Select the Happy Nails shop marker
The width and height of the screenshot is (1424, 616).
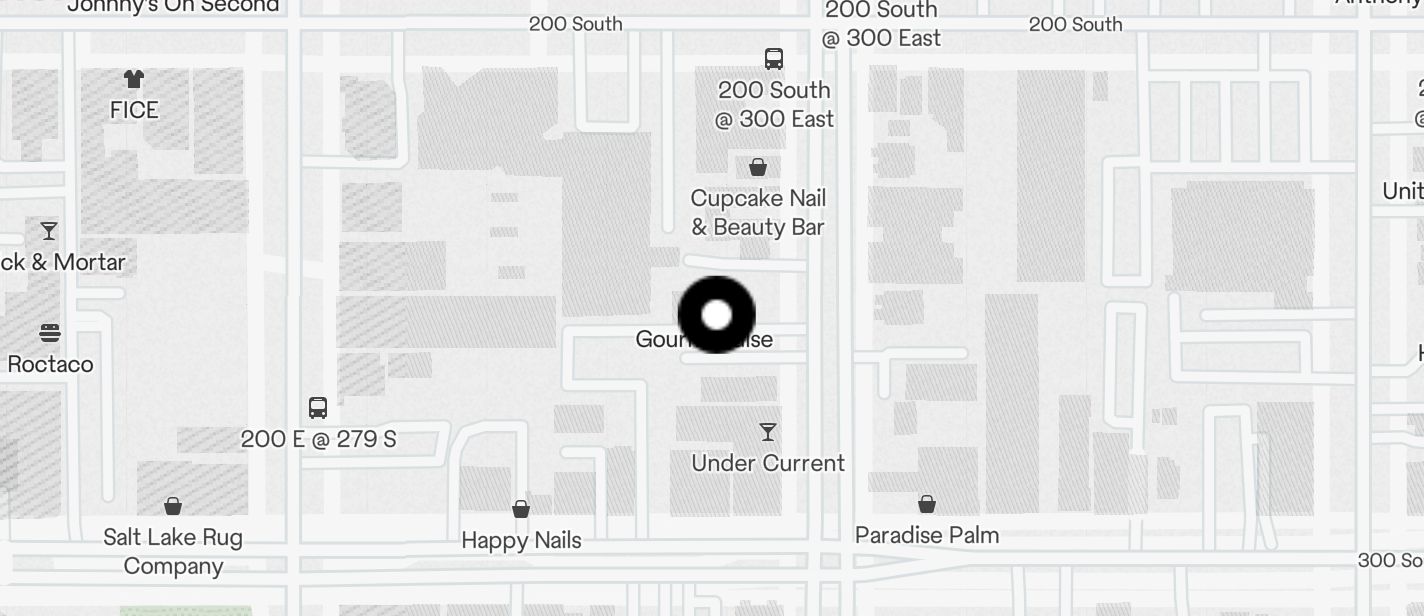point(521,510)
